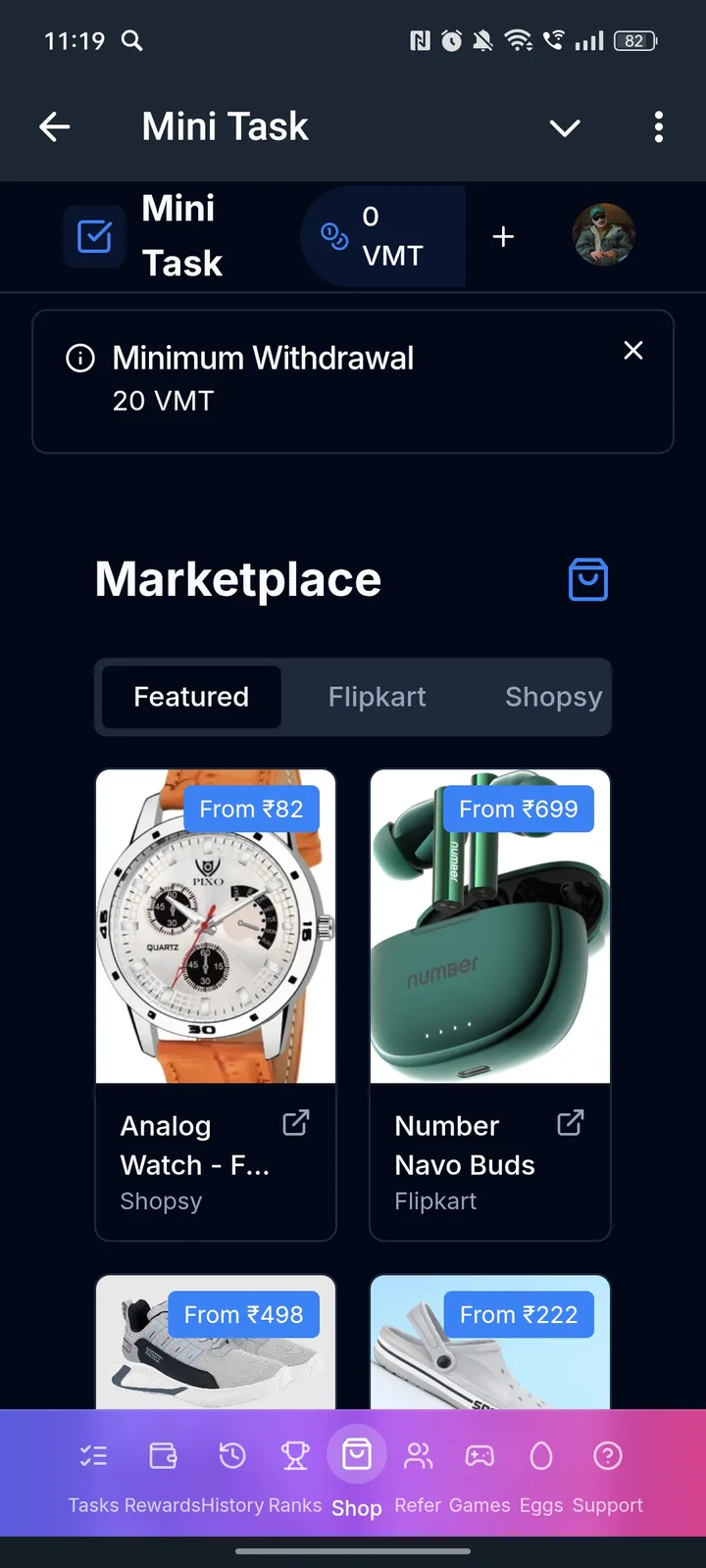This screenshot has height=1568, width=706.
Task: Open the Rewards tab
Action: 163,1471
